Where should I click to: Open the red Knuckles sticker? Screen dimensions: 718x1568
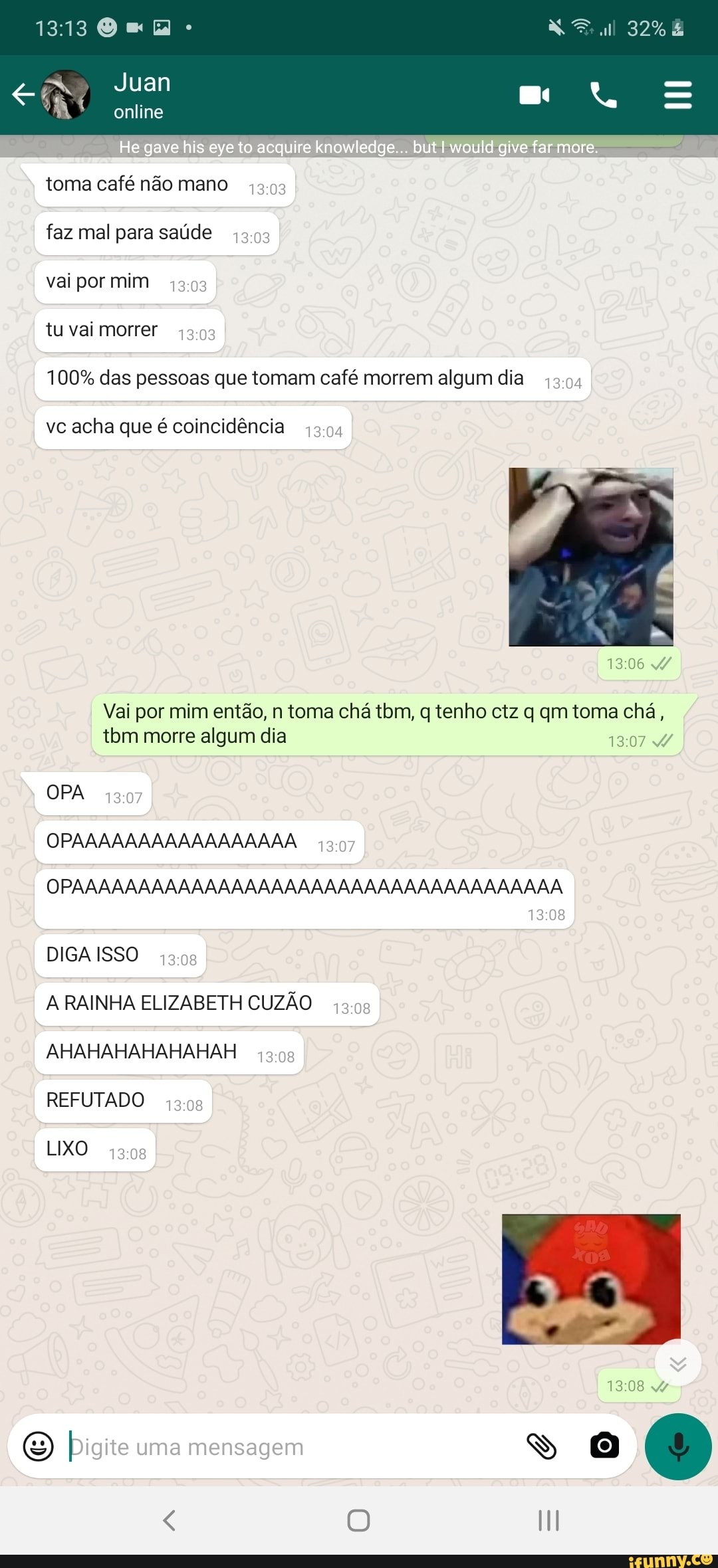[591, 1279]
